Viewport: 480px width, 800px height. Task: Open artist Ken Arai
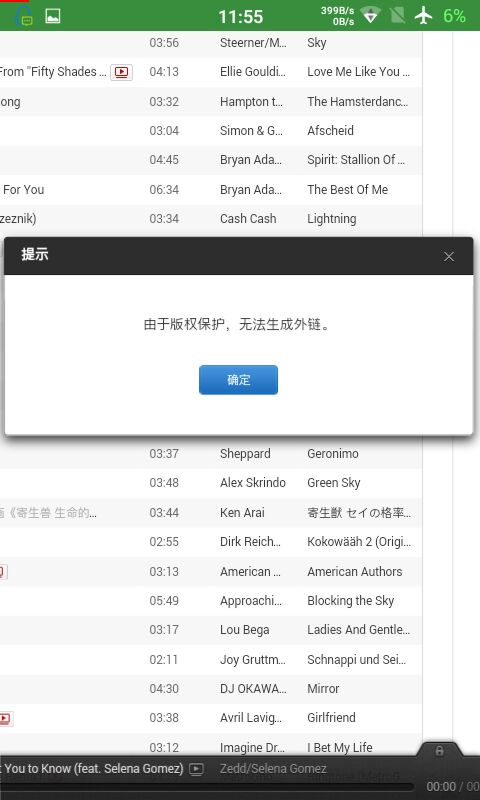(x=242, y=512)
